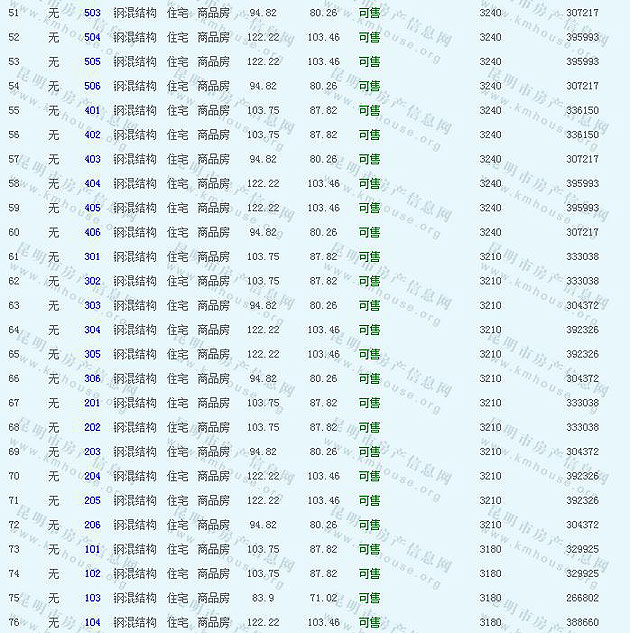630x633 pixels.
Task: Open room 503 details
Action: click(x=92, y=13)
